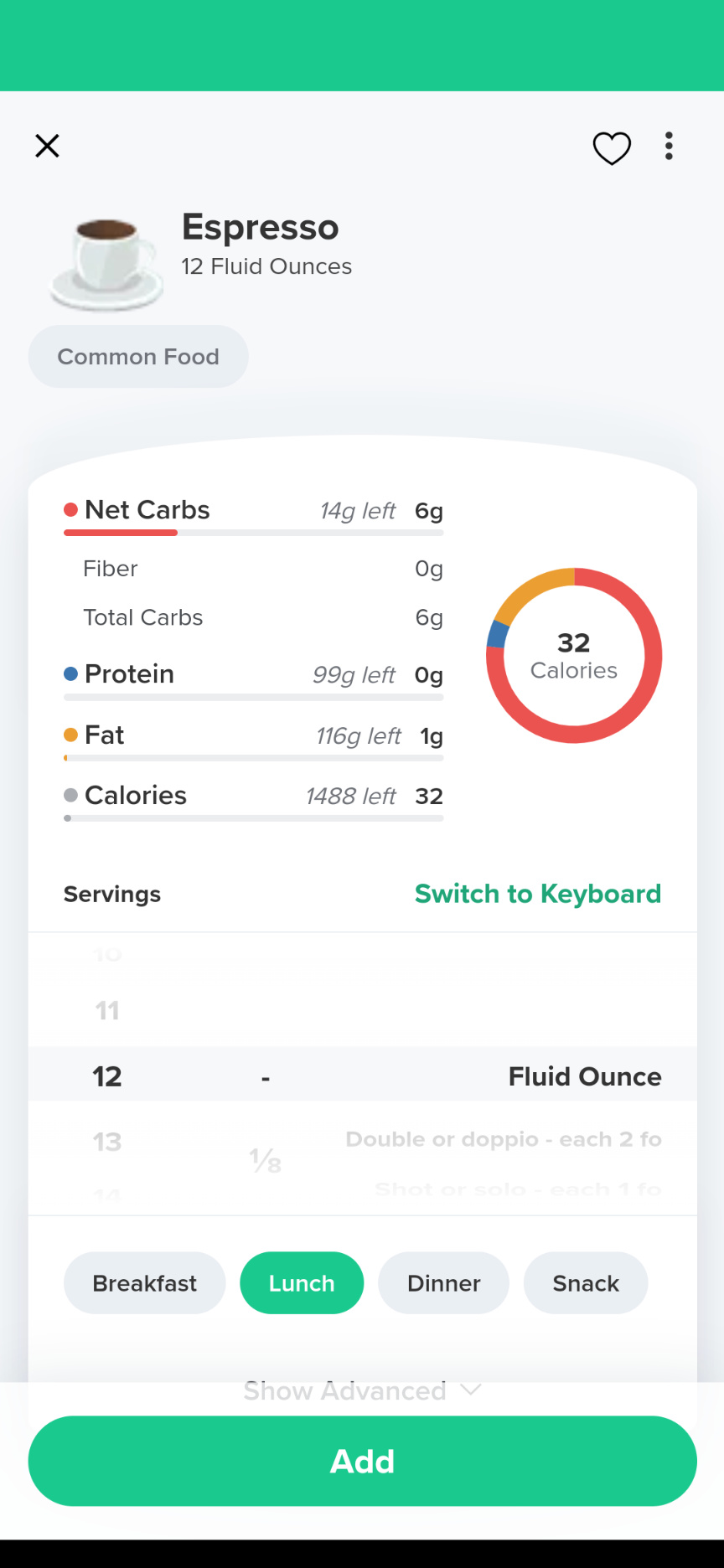Expand Show Advanced options

tap(362, 1390)
